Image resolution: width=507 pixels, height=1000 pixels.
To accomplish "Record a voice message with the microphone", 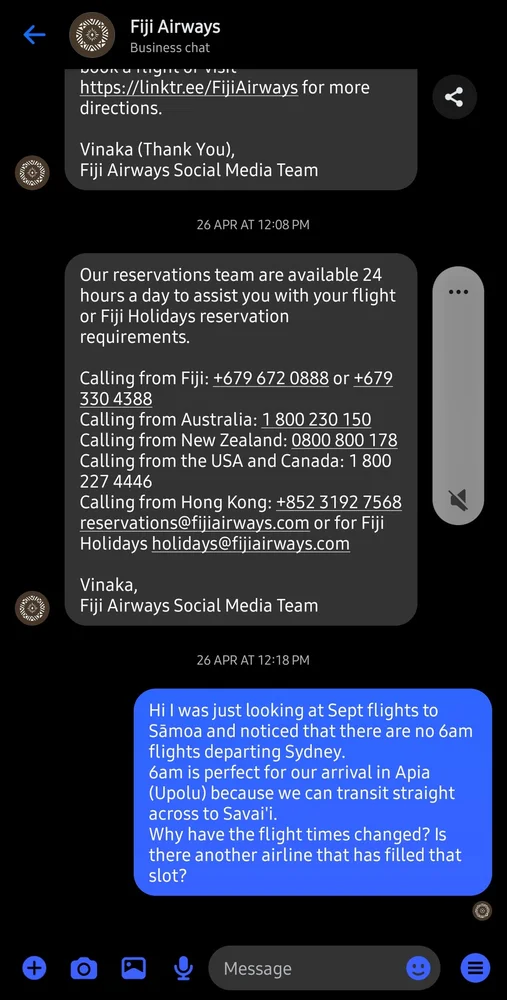I will 183,968.
